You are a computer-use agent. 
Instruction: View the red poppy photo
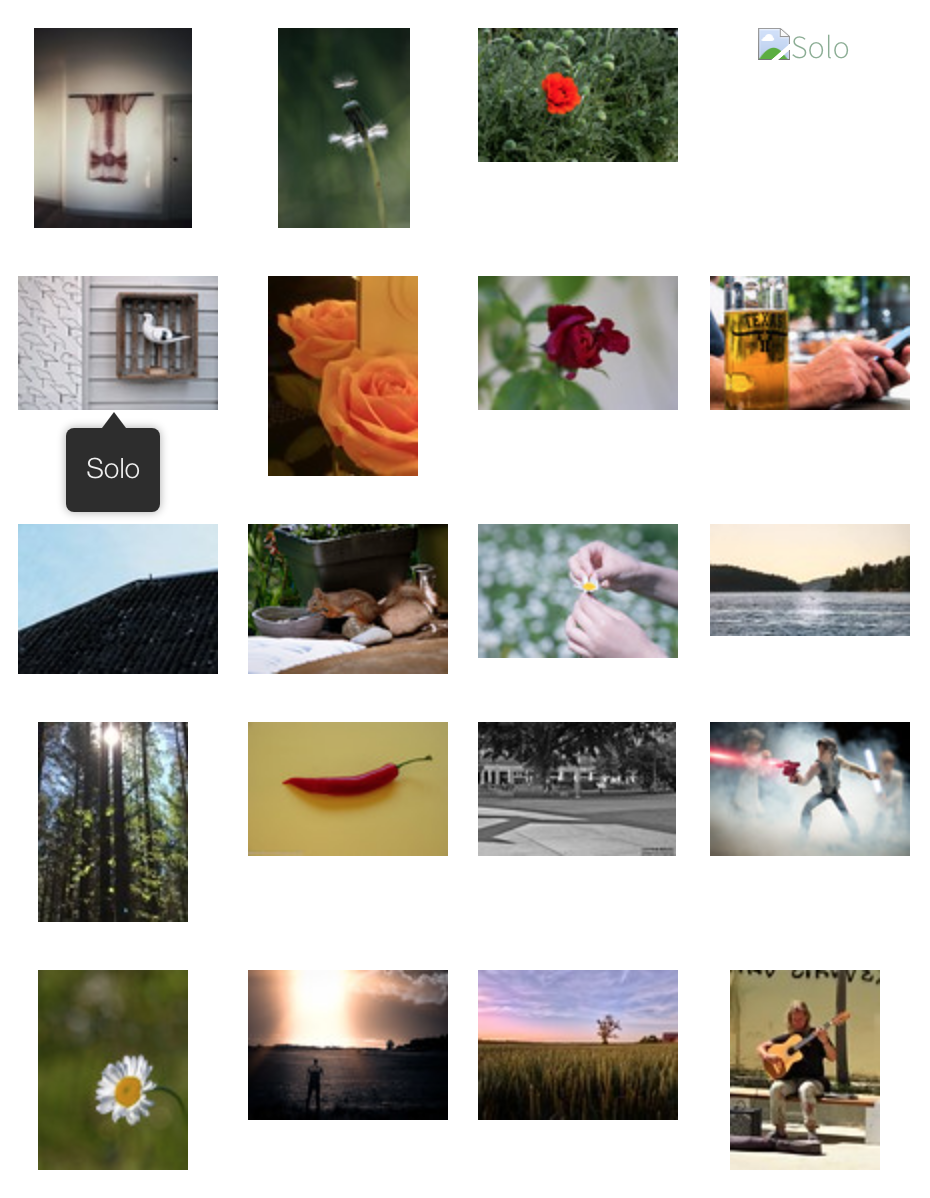point(577,95)
